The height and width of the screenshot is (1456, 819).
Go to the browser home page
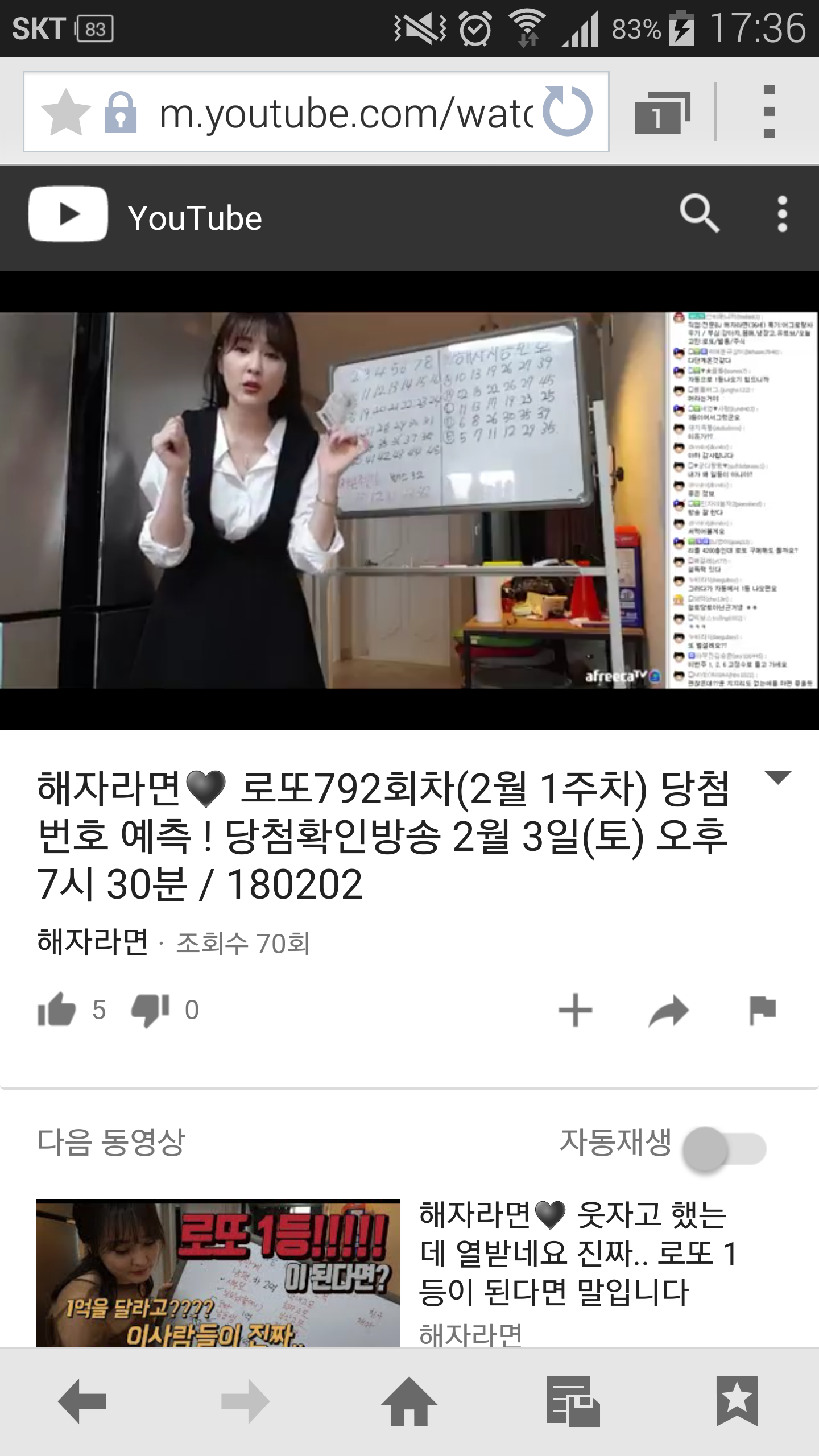(x=409, y=1402)
